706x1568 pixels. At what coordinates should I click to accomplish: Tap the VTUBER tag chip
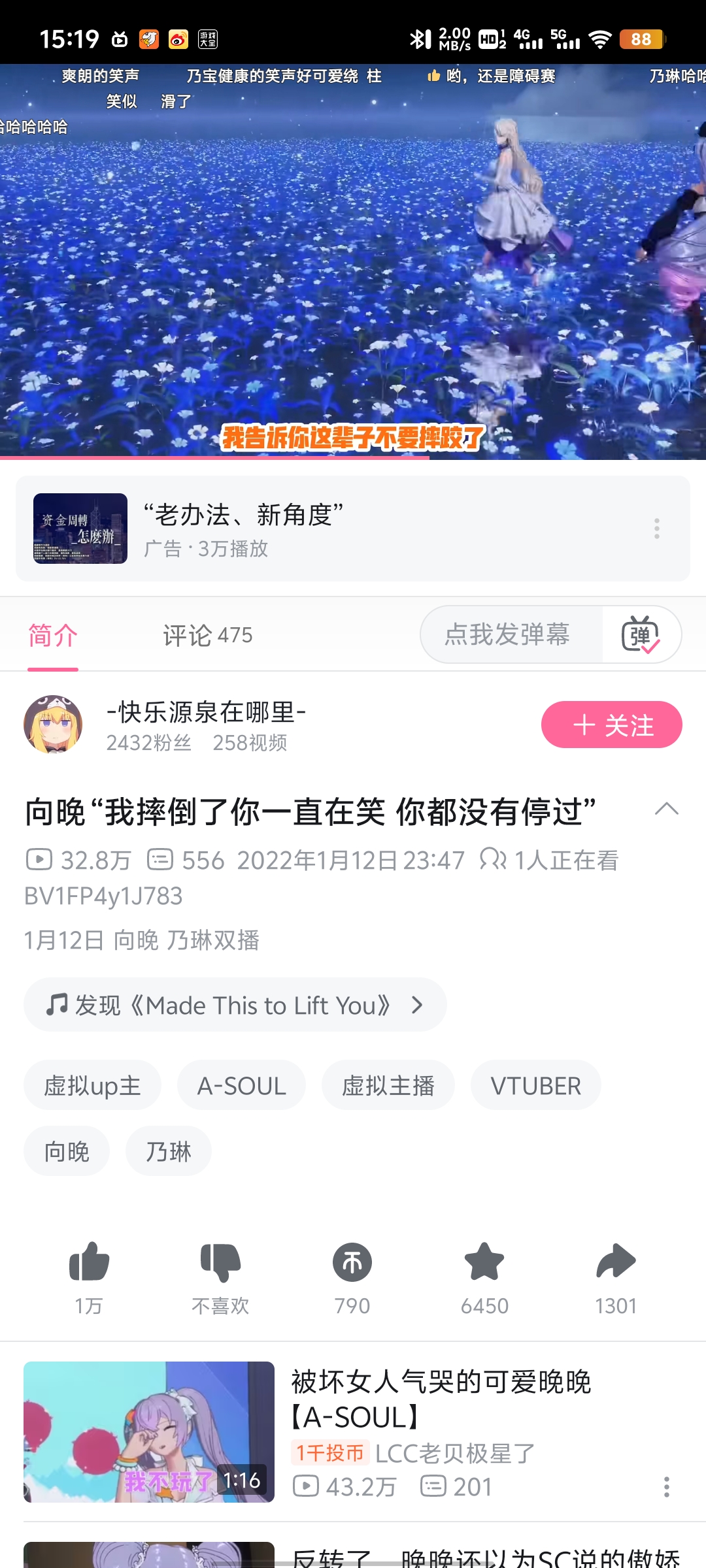pos(535,1085)
